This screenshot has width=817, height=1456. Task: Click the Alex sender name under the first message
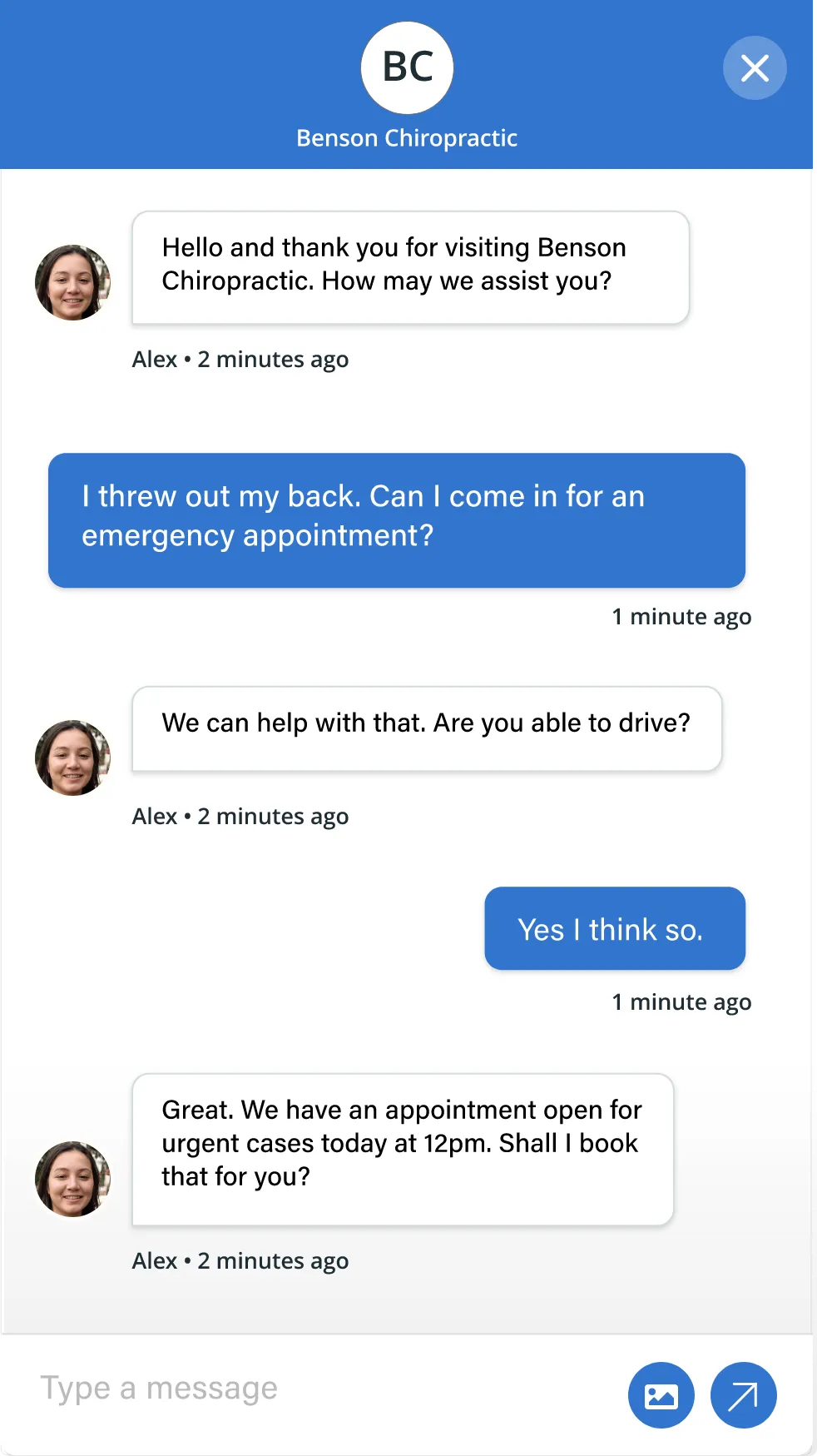pyautogui.click(x=154, y=359)
